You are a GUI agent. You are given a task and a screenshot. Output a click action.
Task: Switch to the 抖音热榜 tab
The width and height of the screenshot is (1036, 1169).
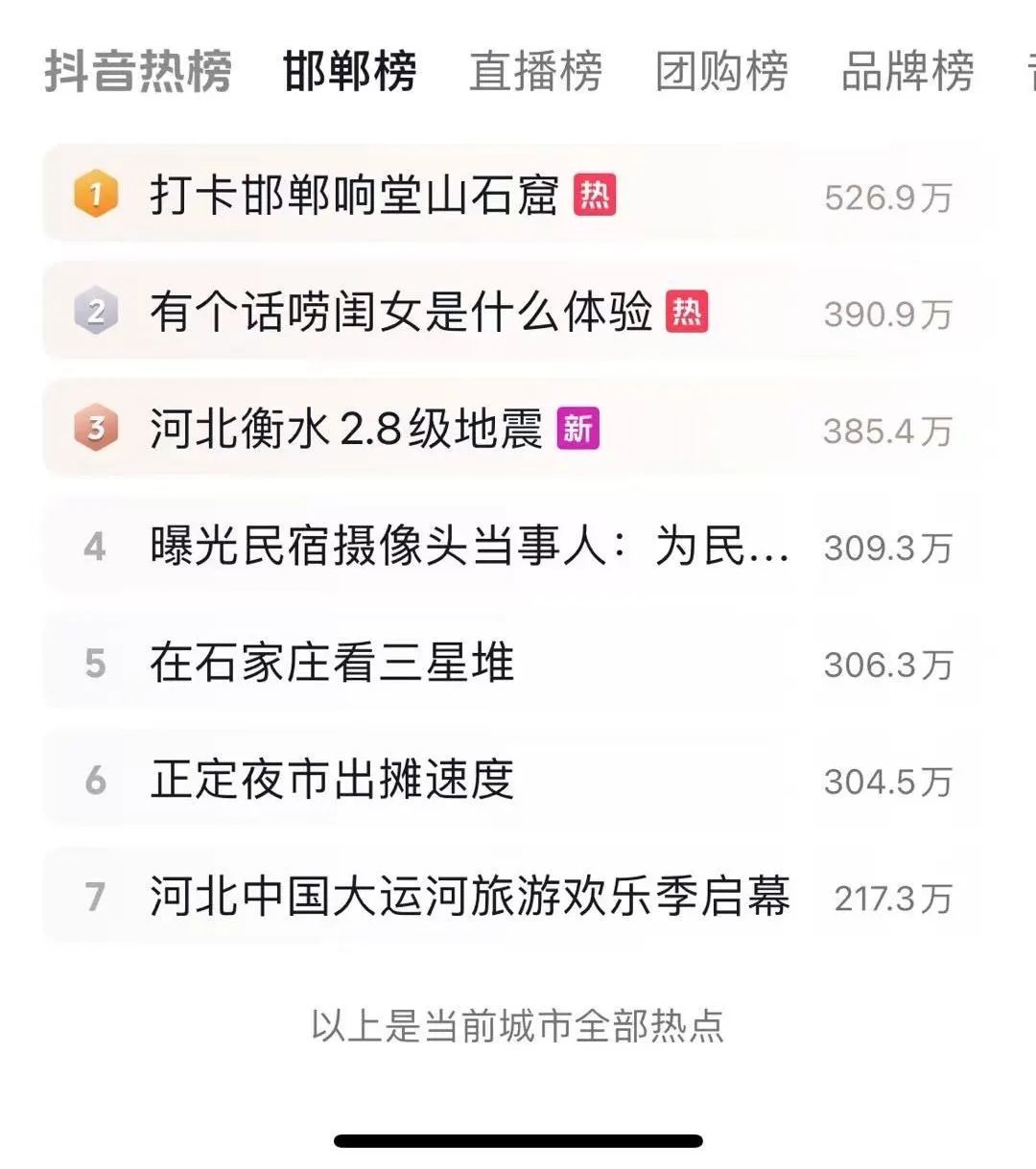pos(138,72)
